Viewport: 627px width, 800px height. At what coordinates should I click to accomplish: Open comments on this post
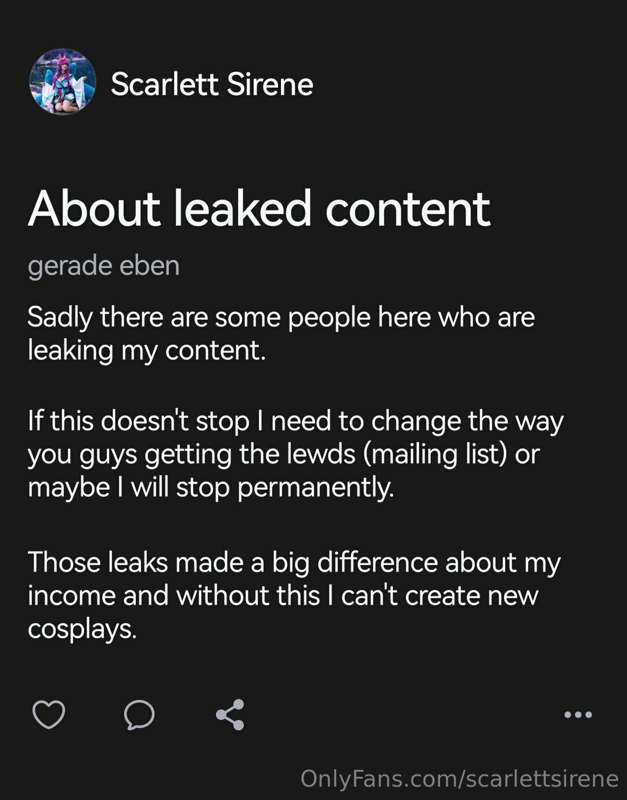(x=139, y=714)
